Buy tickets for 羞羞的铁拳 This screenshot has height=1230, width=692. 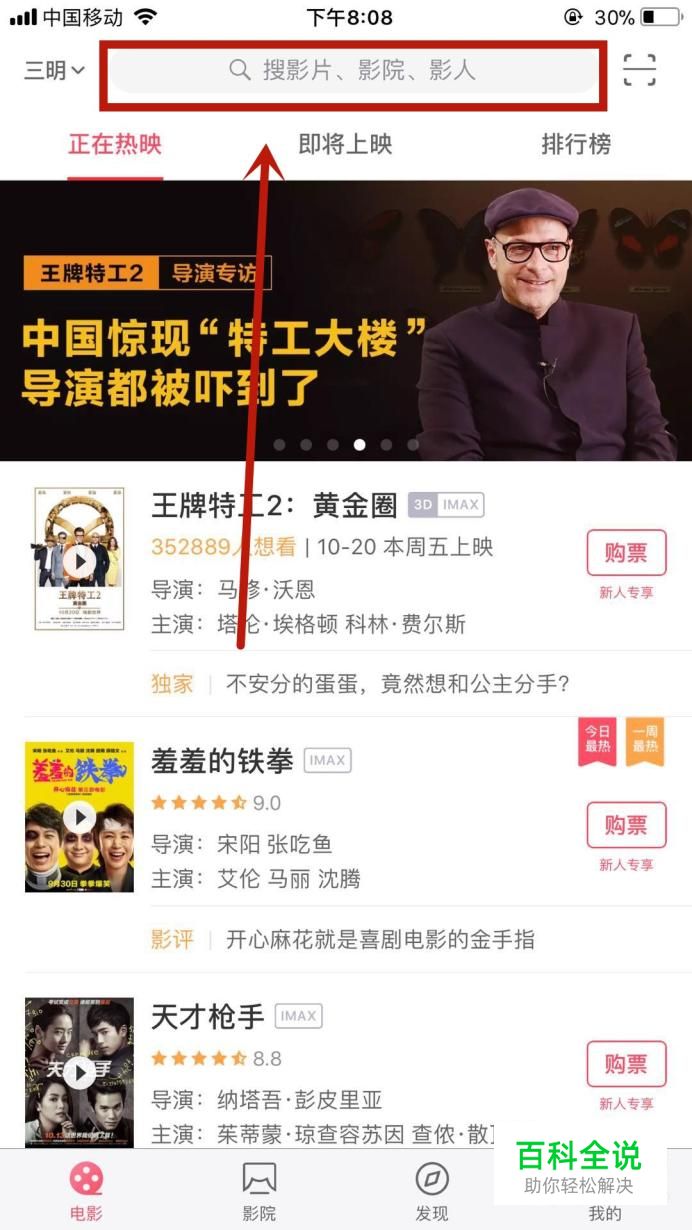pyautogui.click(x=626, y=825)
